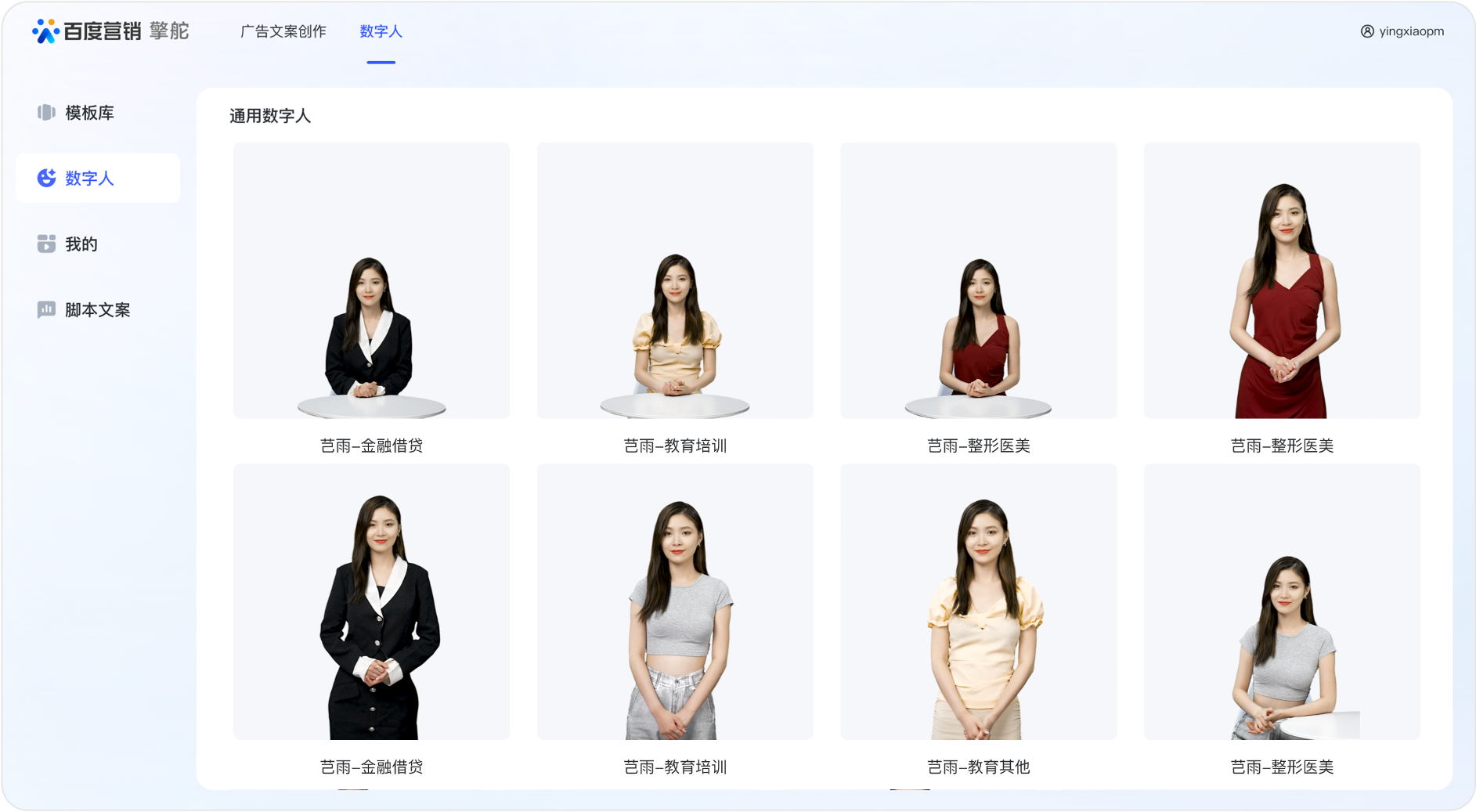Select the seated black-suit 芑雨-金融借贷 avatar
1476x812 pixels.
pyautogui.click(x=371, y=280)
